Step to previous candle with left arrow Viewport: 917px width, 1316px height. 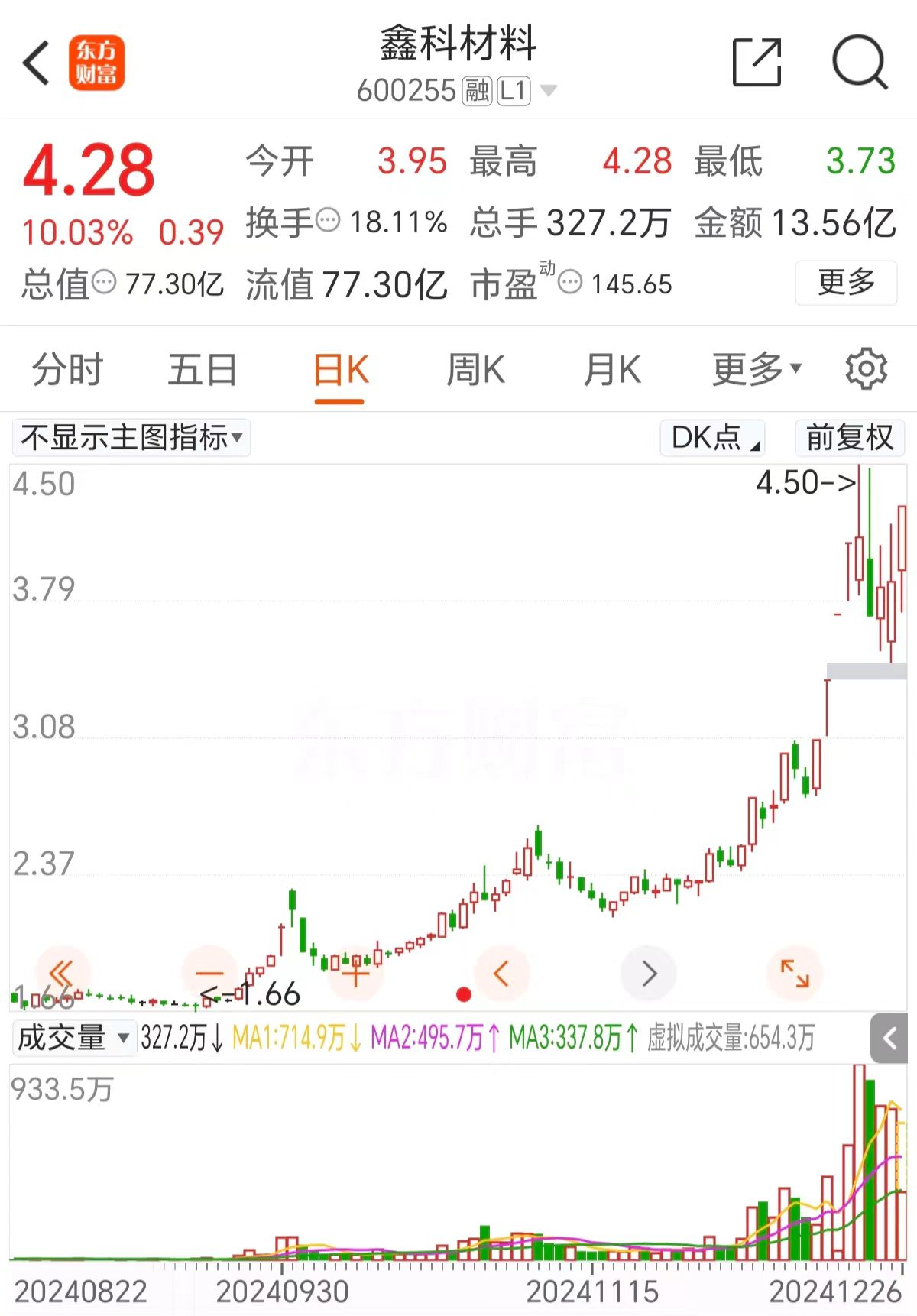501,972
